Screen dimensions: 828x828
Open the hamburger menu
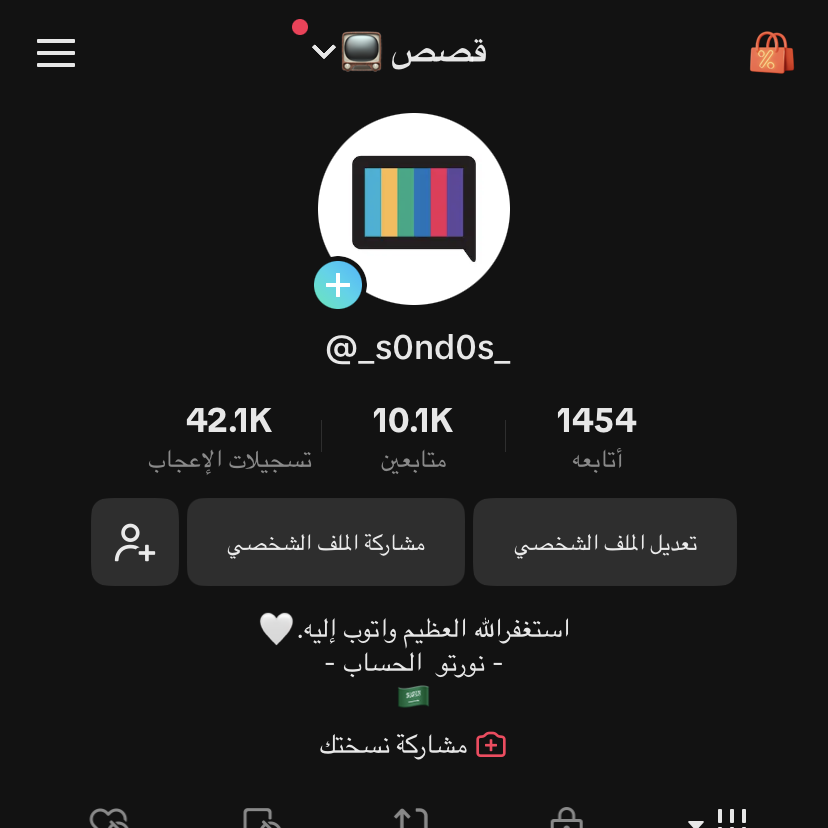[x=56, y=53]
